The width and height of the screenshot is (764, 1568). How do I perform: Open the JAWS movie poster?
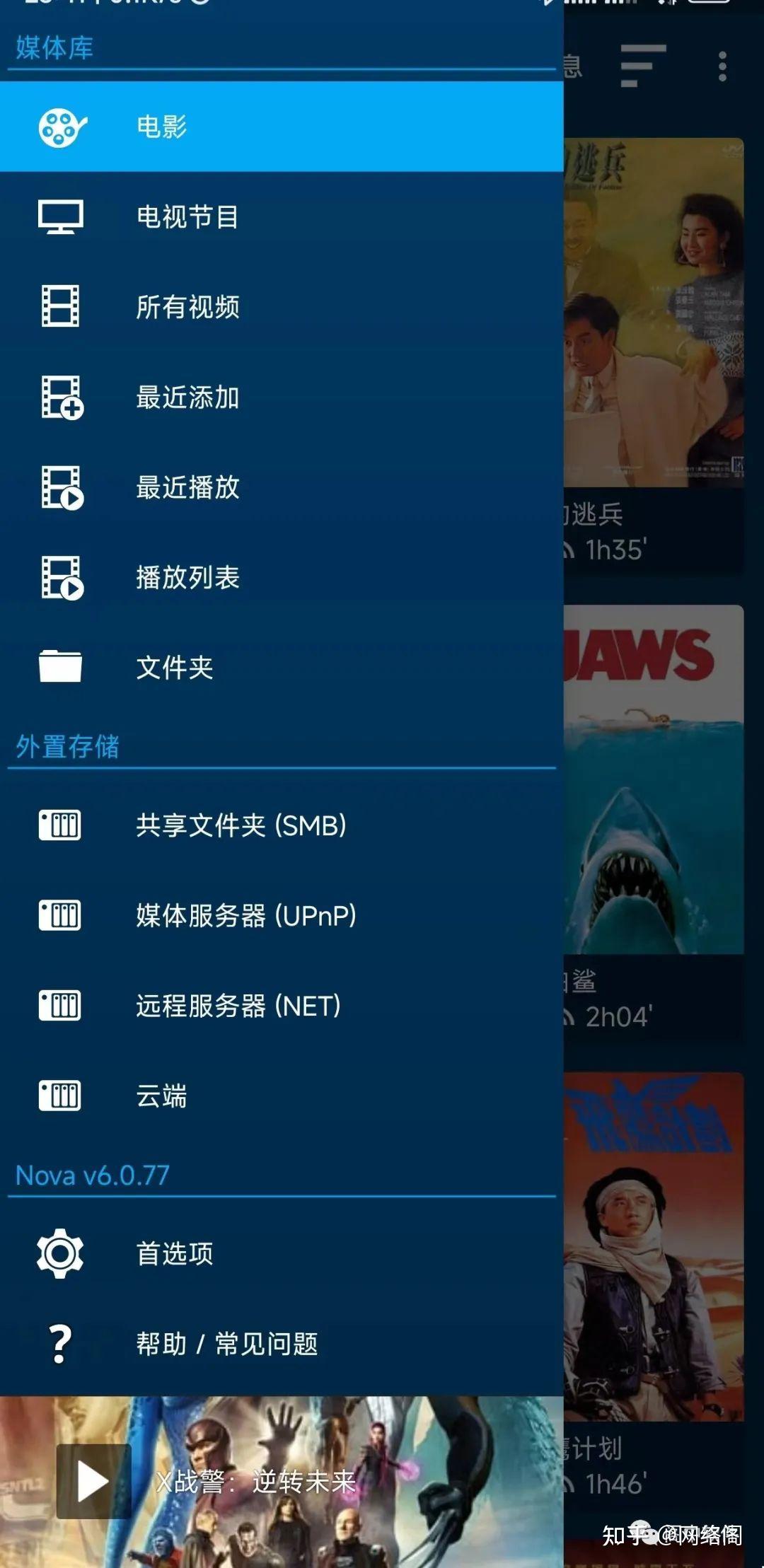[x=658, y=778]
